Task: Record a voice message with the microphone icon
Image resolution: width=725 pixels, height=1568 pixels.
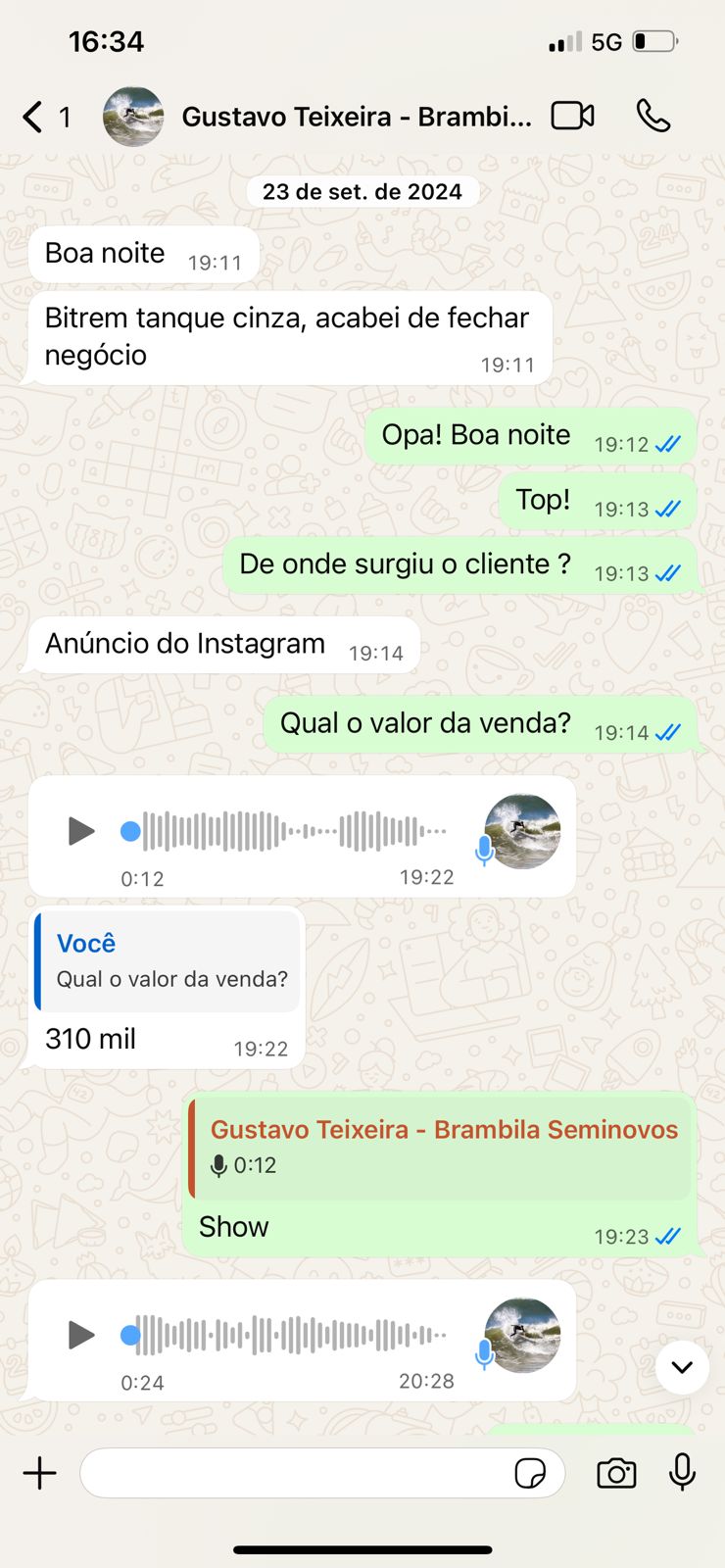Action: (x=682, y=1473)
